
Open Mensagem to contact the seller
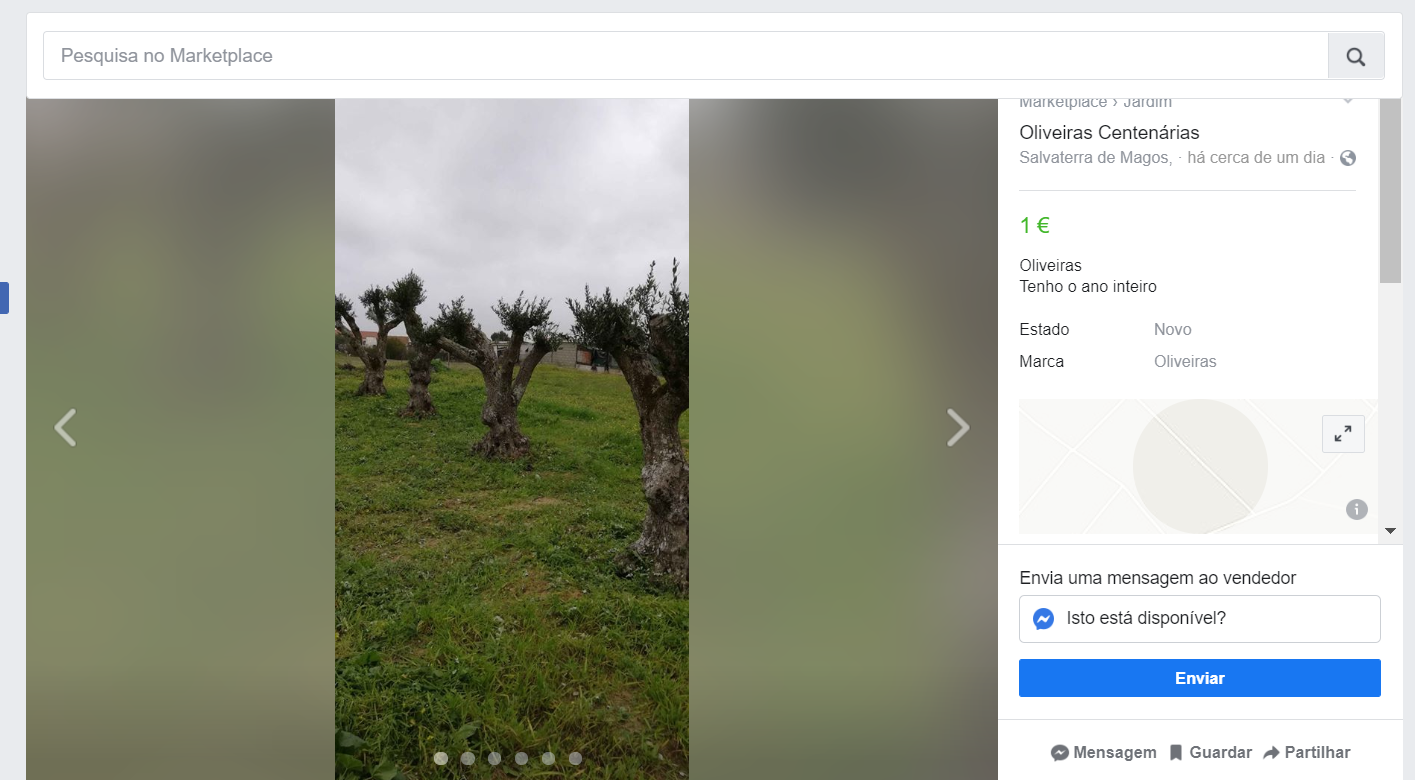click(x=1103, y=752)
